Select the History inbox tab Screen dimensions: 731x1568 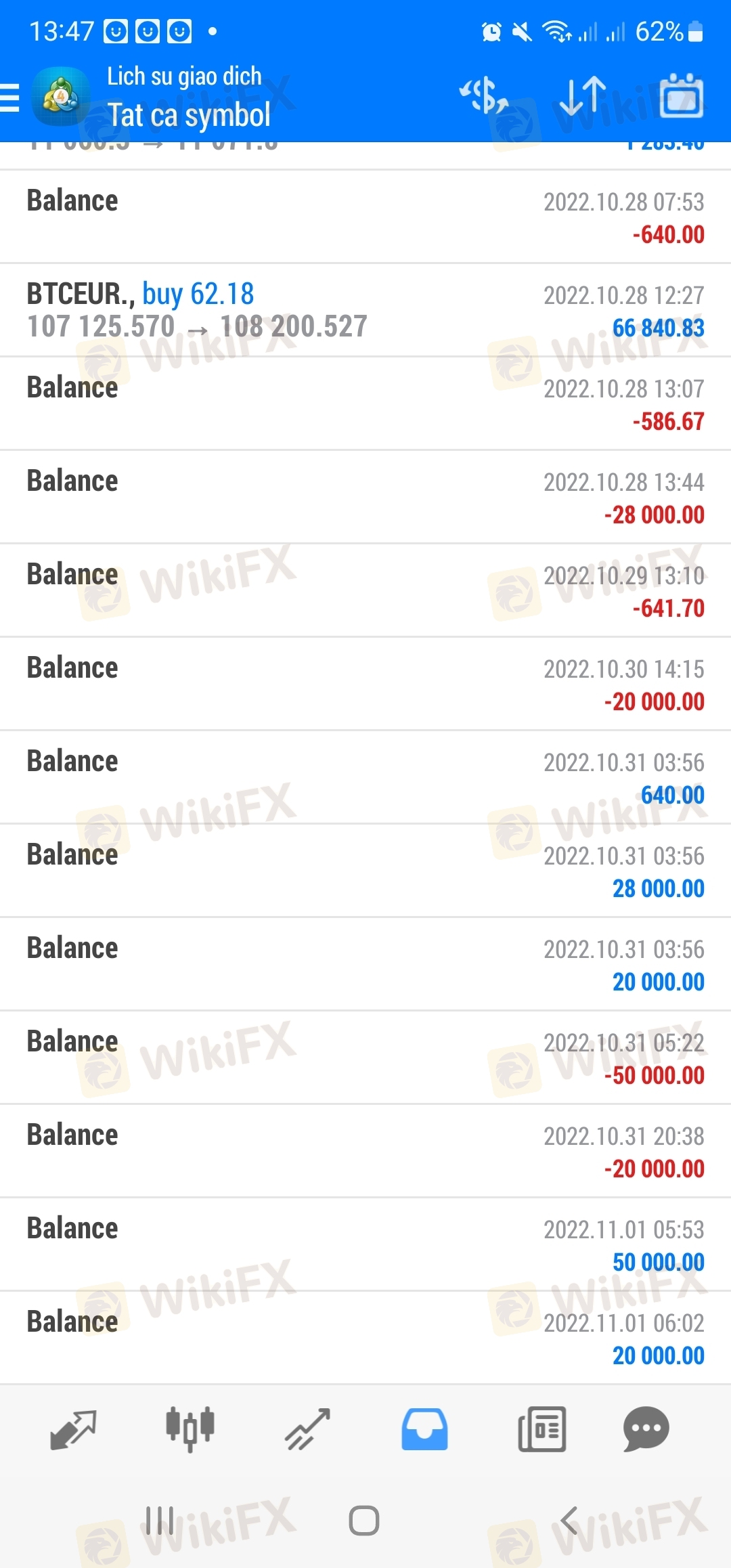click(424, 1429)
